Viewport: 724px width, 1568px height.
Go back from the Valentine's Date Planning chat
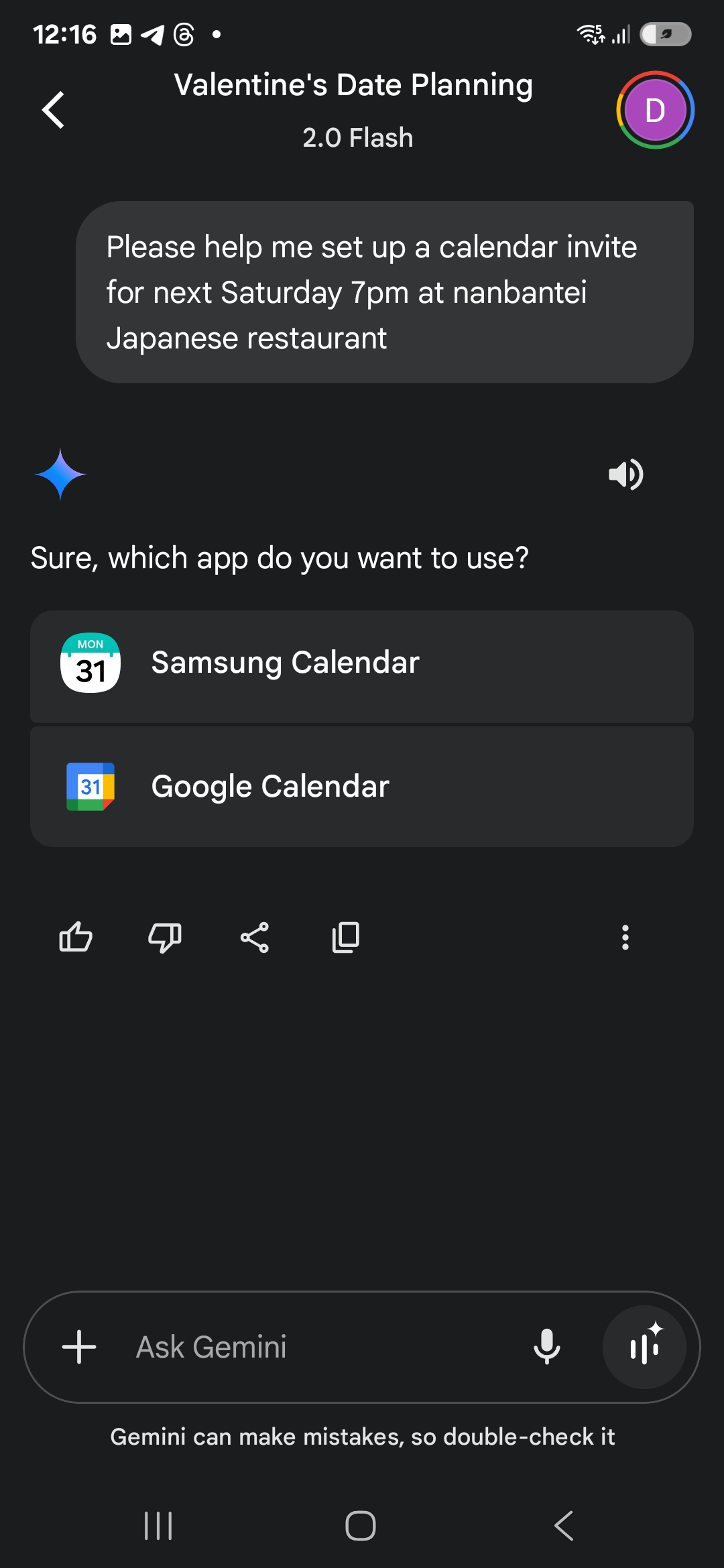pos(54,110)
